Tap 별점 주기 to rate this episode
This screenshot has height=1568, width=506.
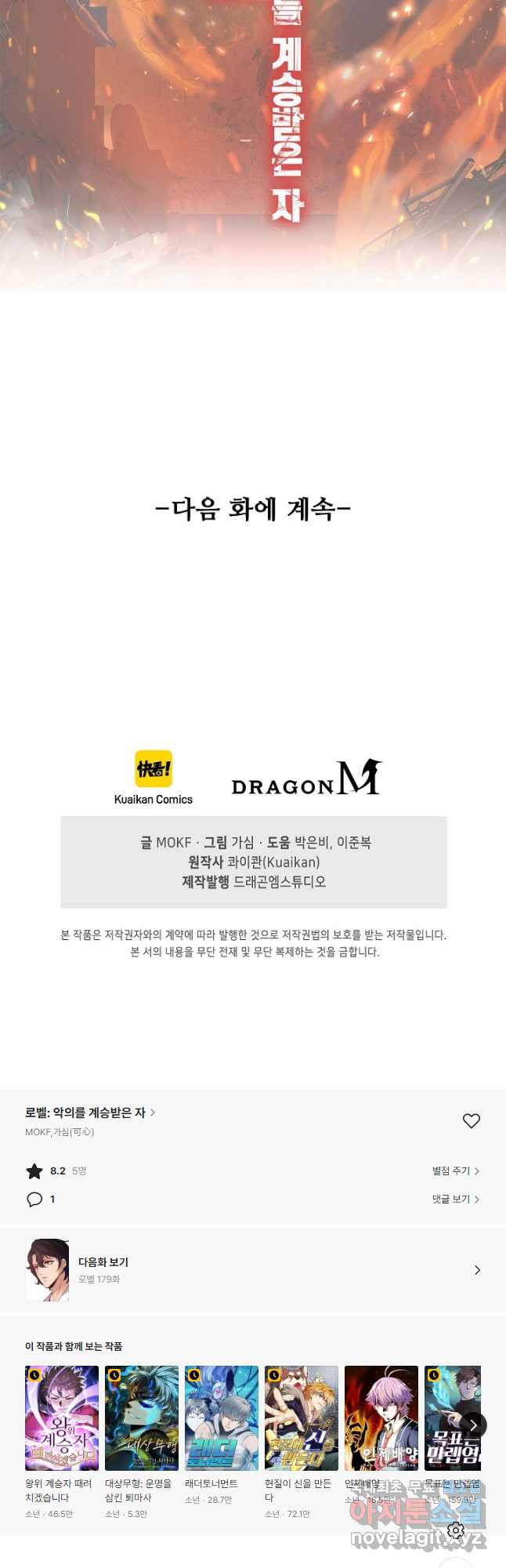455,1171
